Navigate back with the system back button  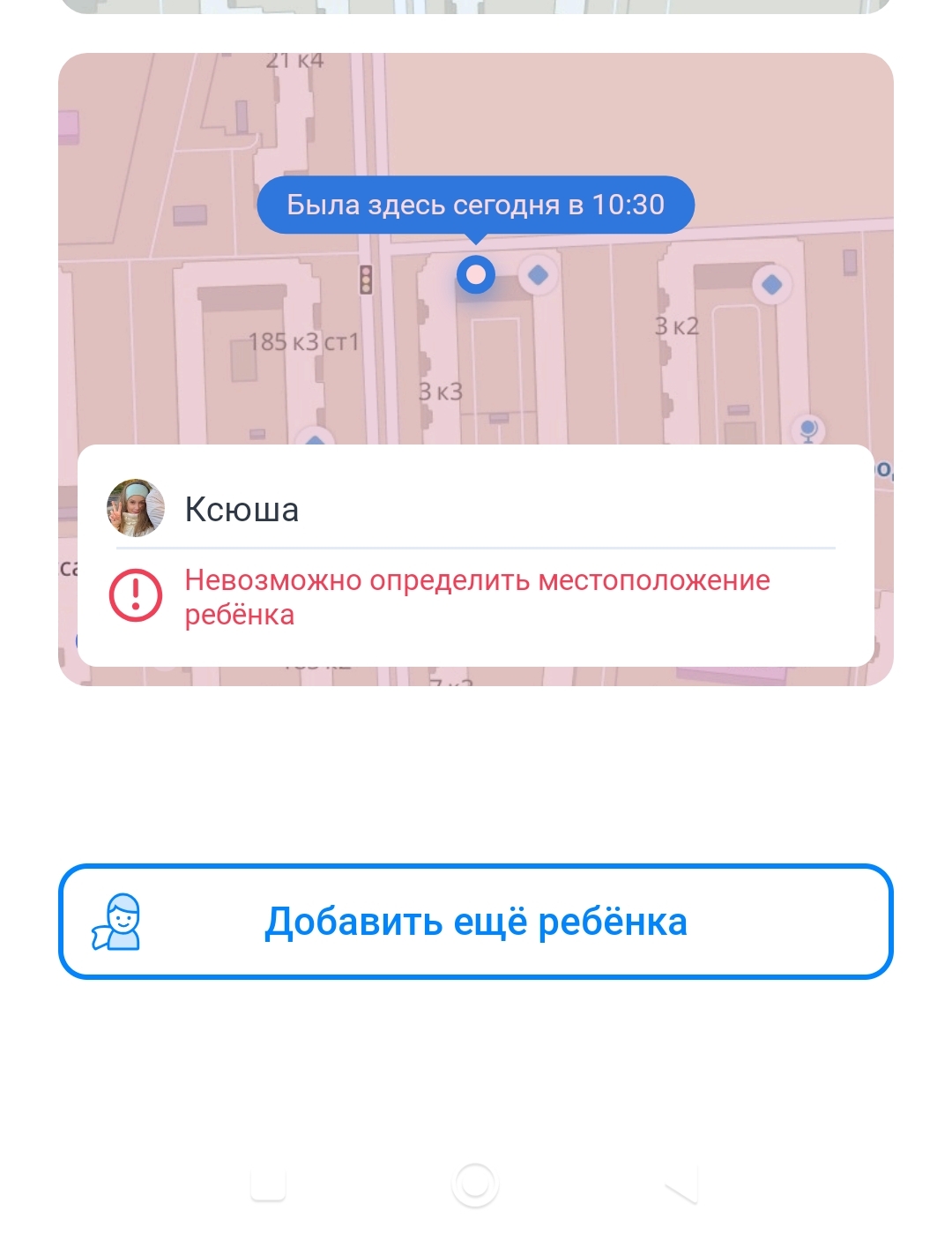point(681,1184)
